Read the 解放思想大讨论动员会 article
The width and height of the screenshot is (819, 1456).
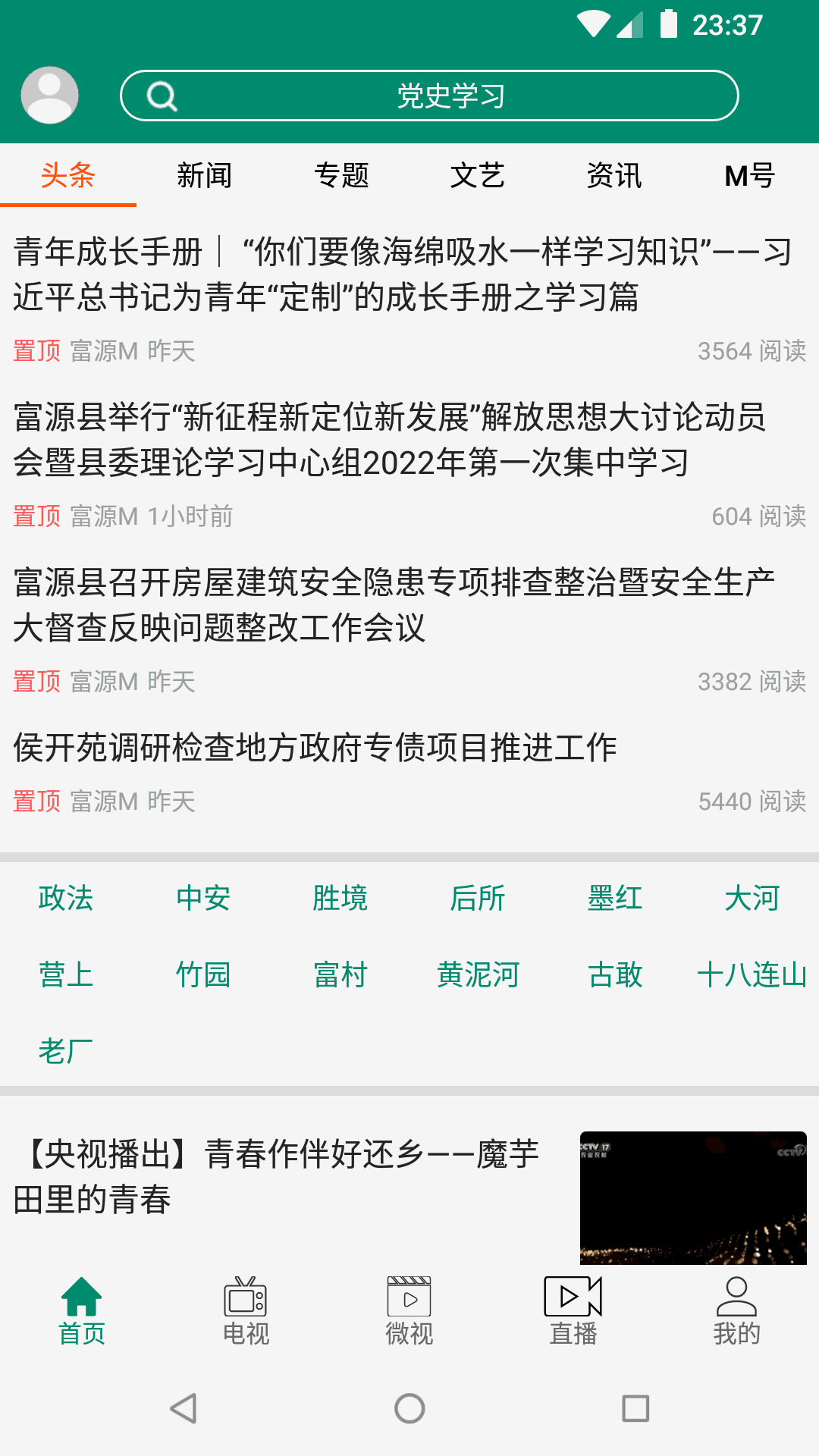pyautogui.click(x=391, y=440)
